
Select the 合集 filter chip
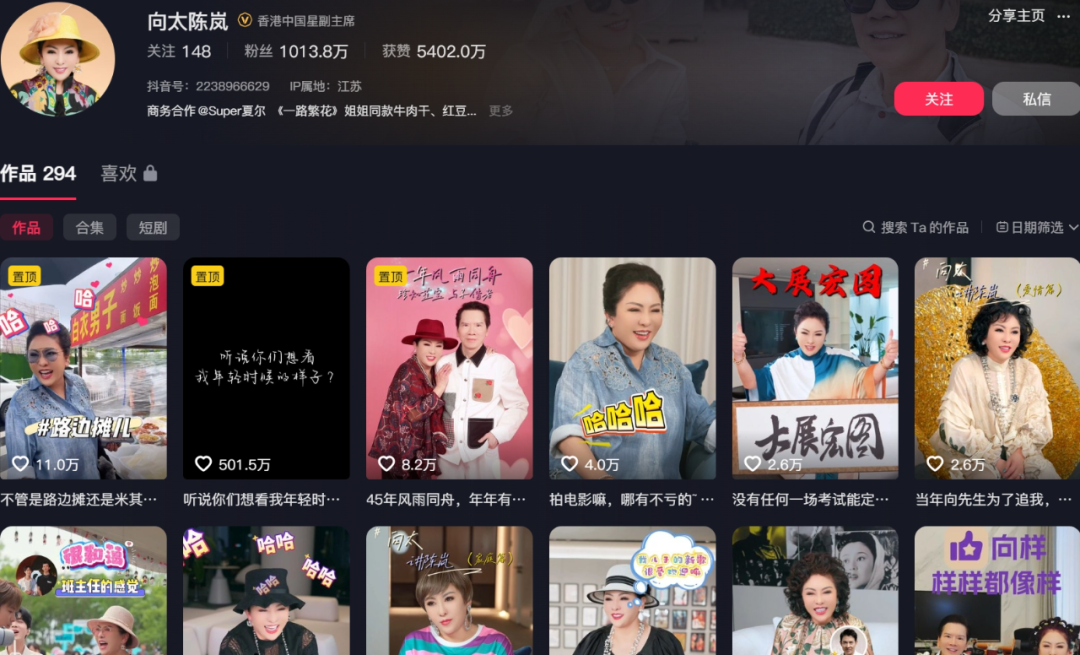tap(89, 227)
